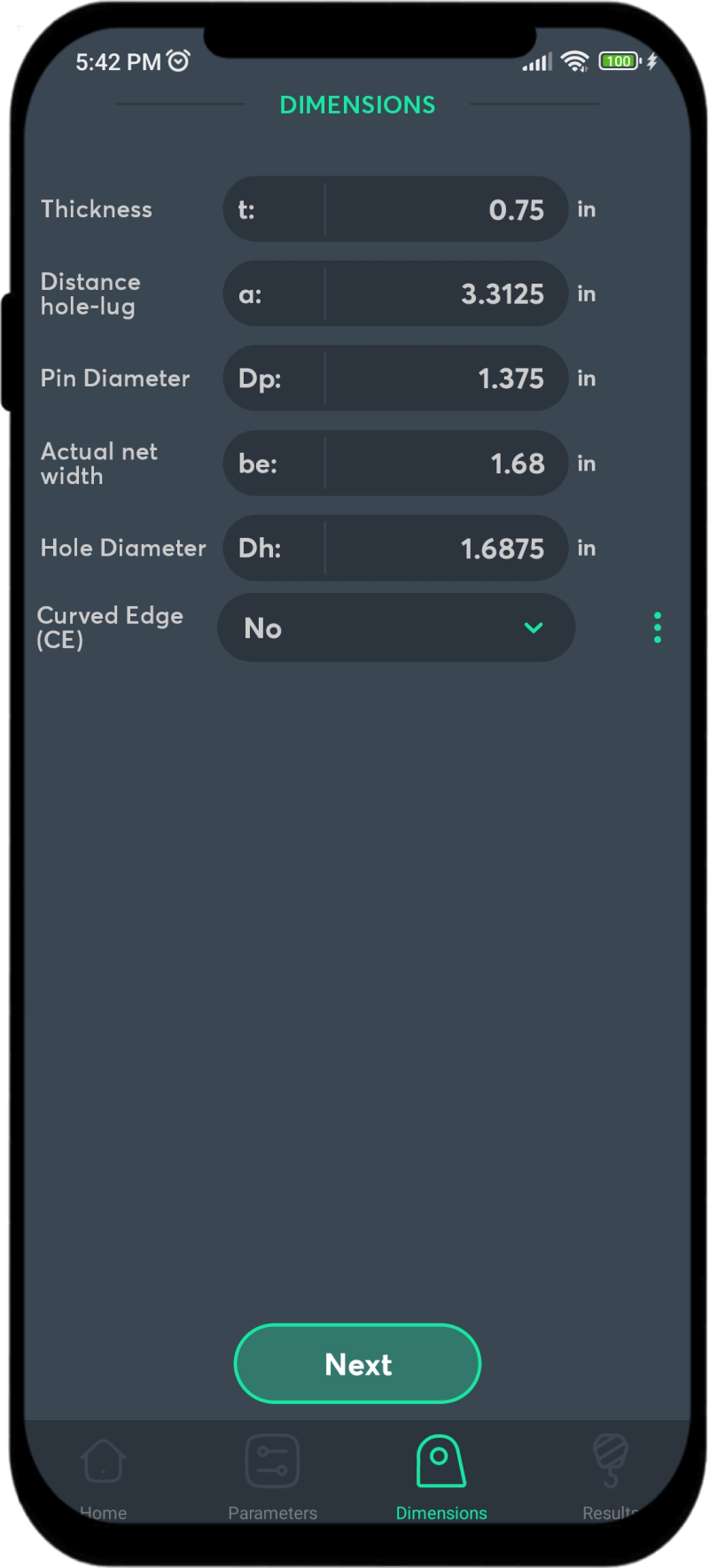Tap the battery indicator showing 100
Image resolution: width=709 pixels, height=1568 pixels.
tap(620, 60)
